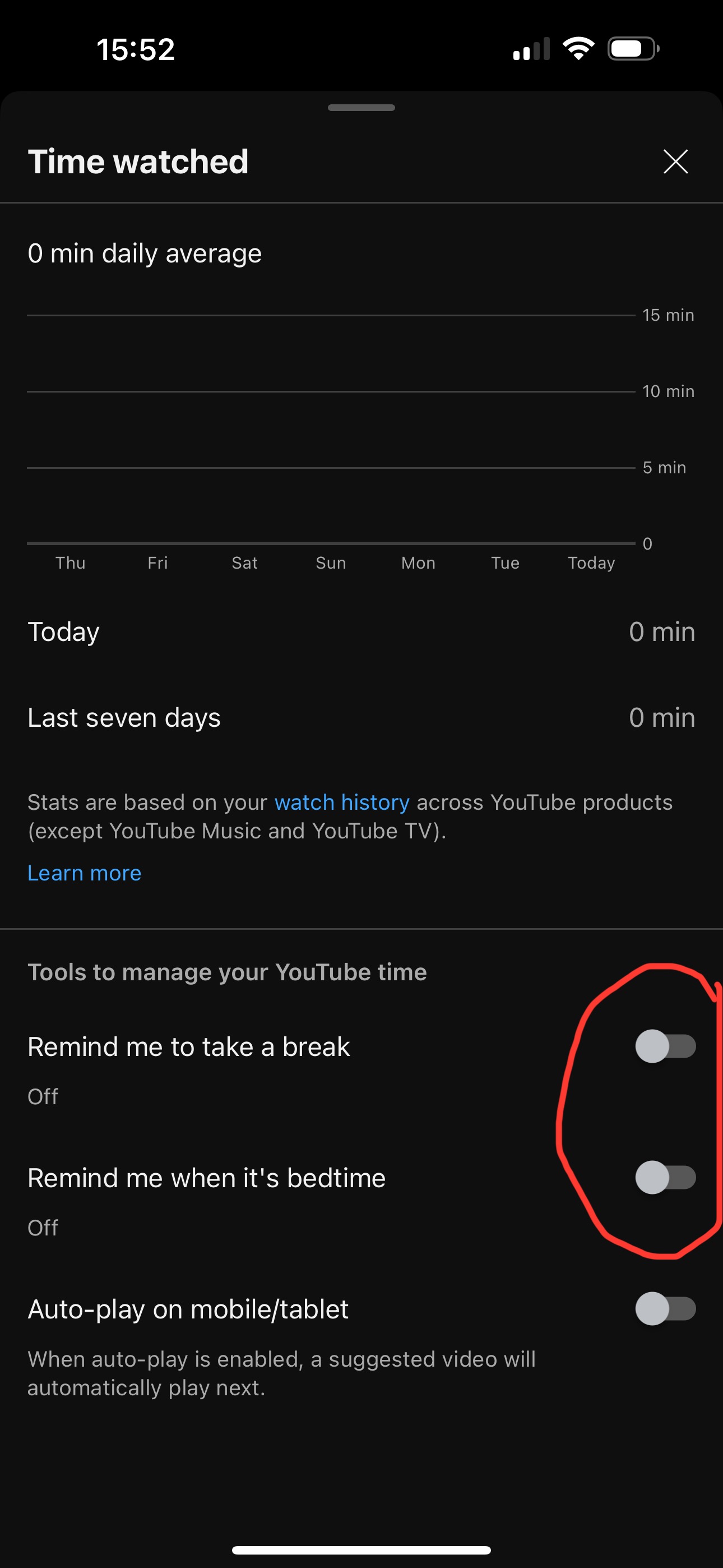Open the watch history link

[x=342, y=803]
